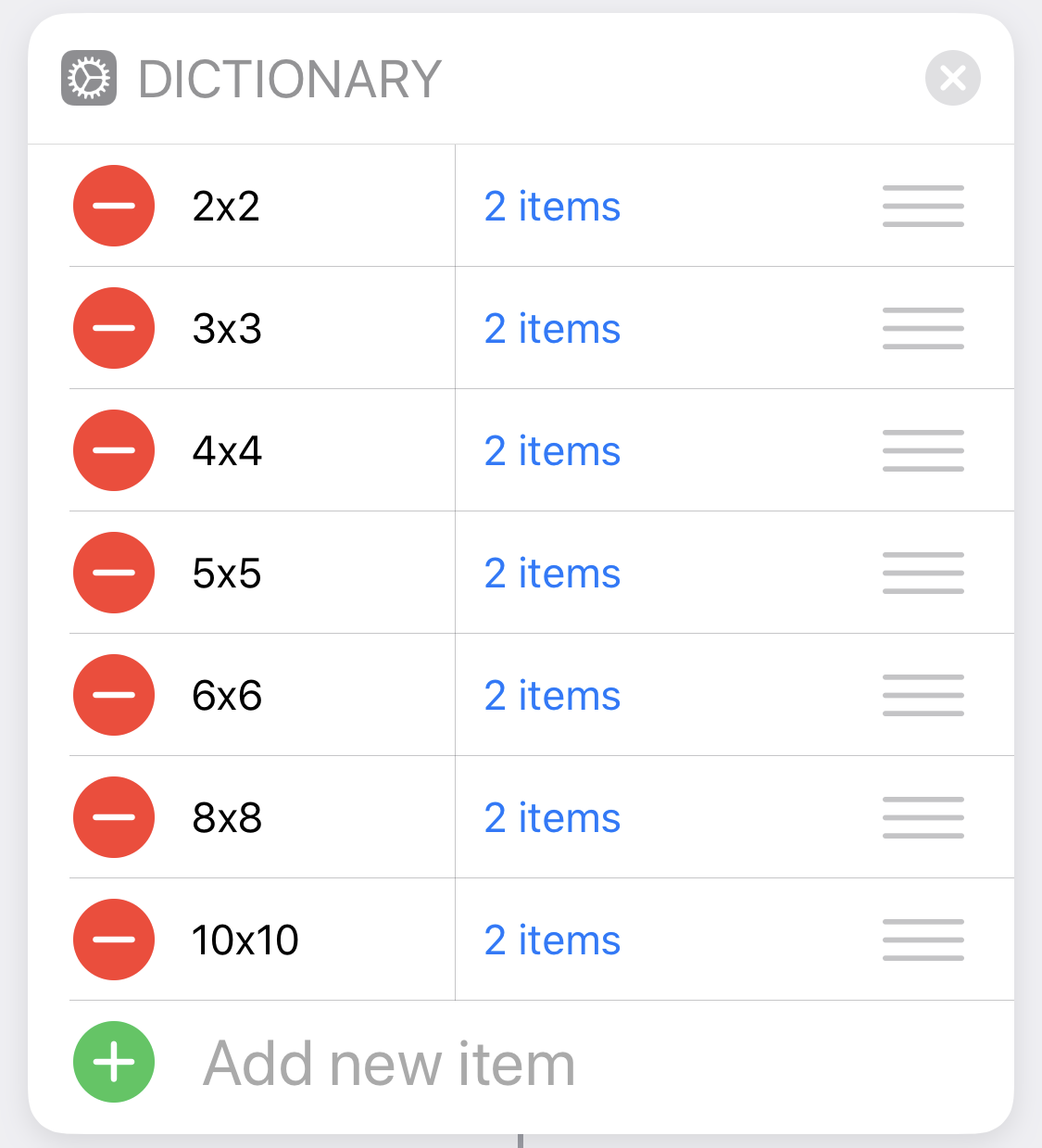Tap the red minus icon beside 8x8
Screen dimensions: 1042x1148
[113, 817]
